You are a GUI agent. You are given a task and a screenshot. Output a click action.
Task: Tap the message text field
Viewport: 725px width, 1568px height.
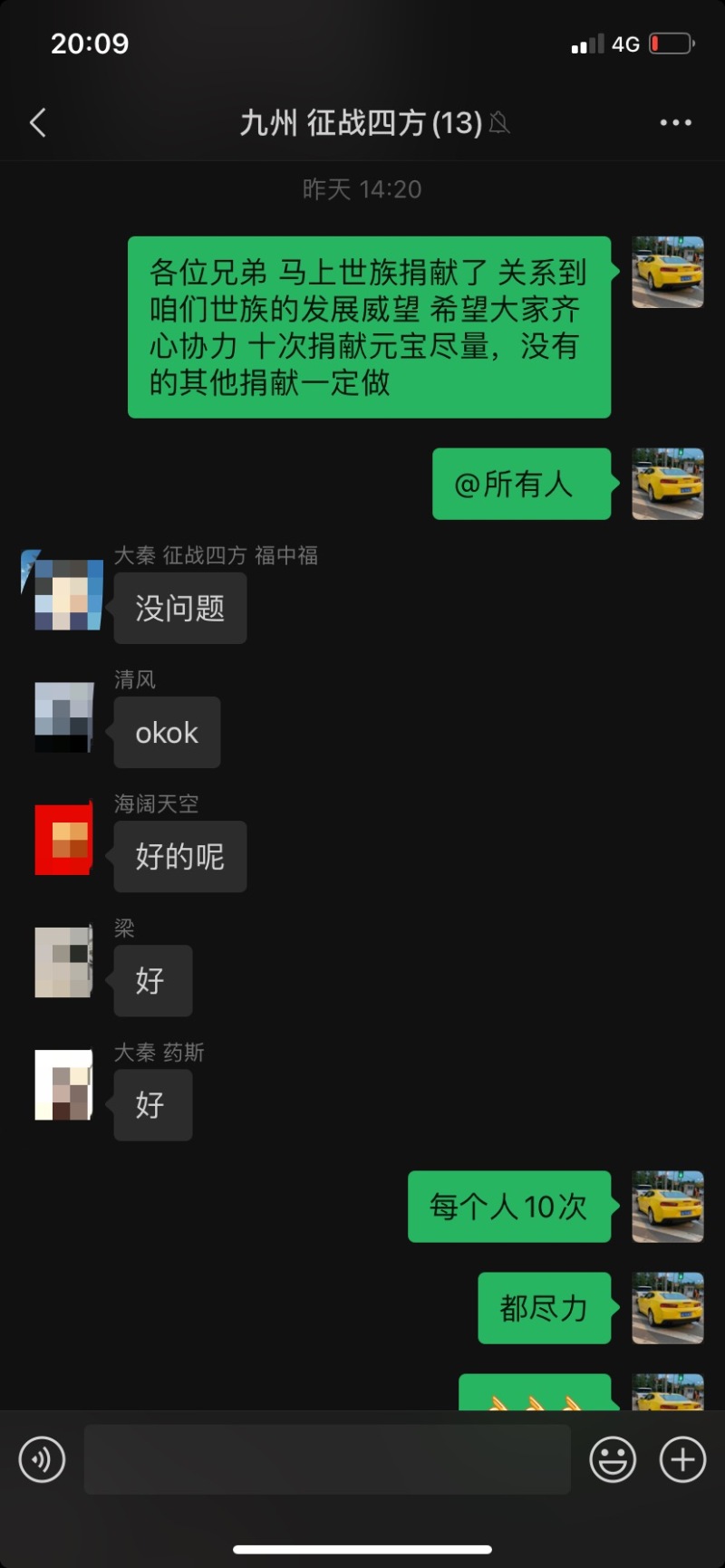pos(326,1459)
